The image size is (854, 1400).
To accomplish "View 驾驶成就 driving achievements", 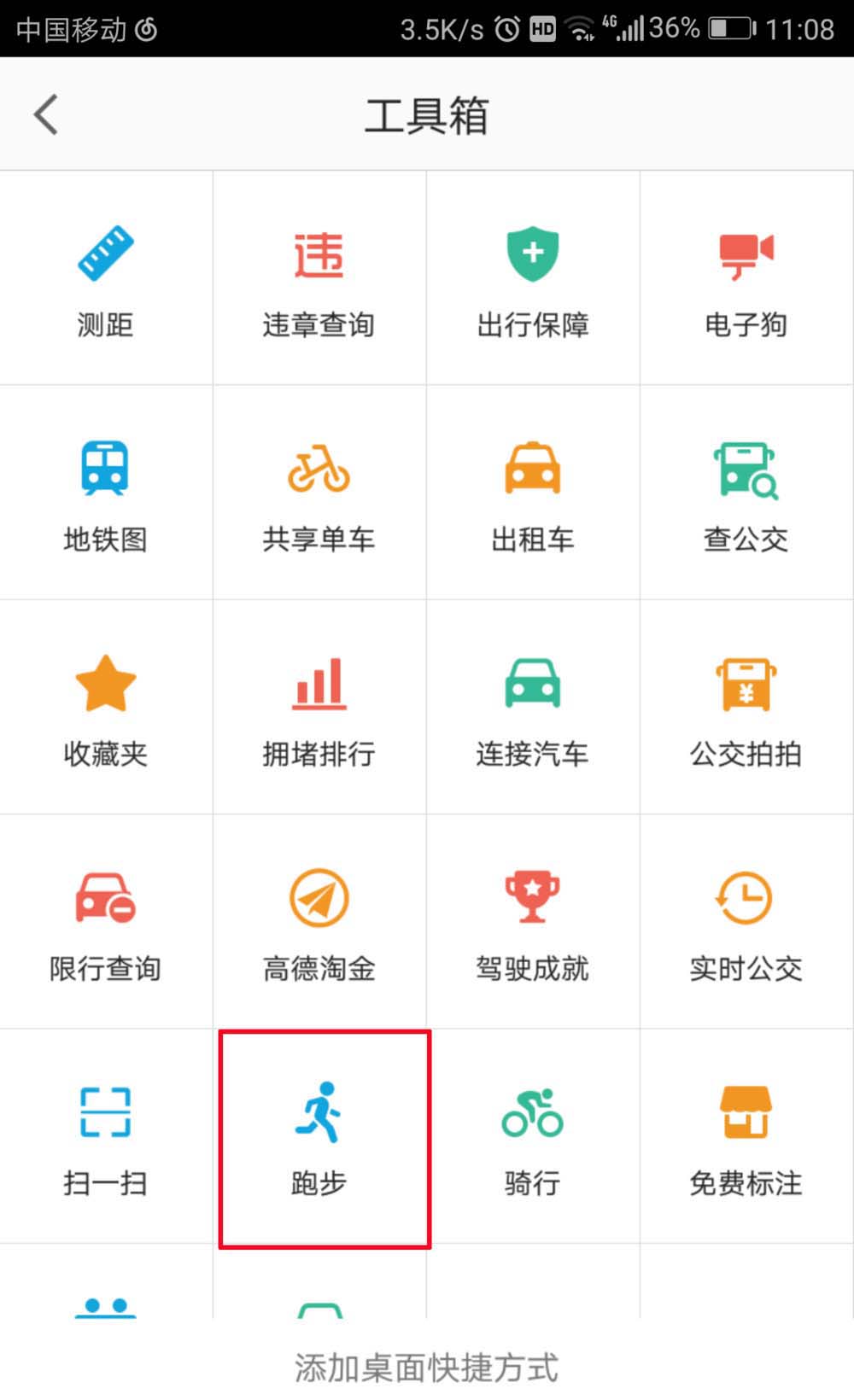I will 533,923.
